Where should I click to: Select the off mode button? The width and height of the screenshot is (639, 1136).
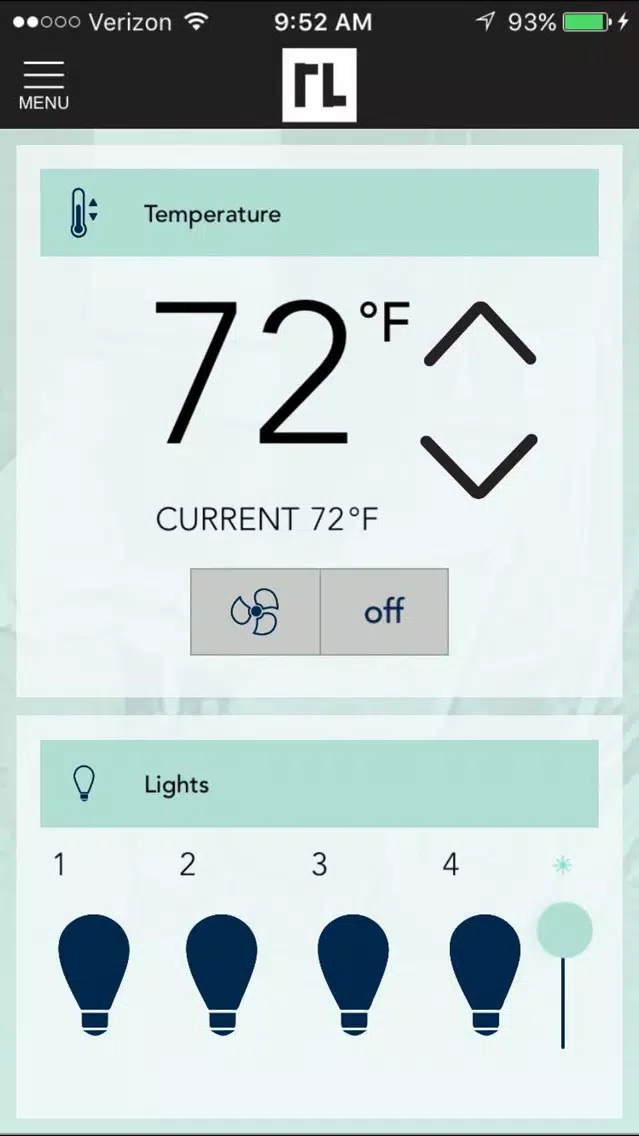pyautogui.click(x=384, y=611)
